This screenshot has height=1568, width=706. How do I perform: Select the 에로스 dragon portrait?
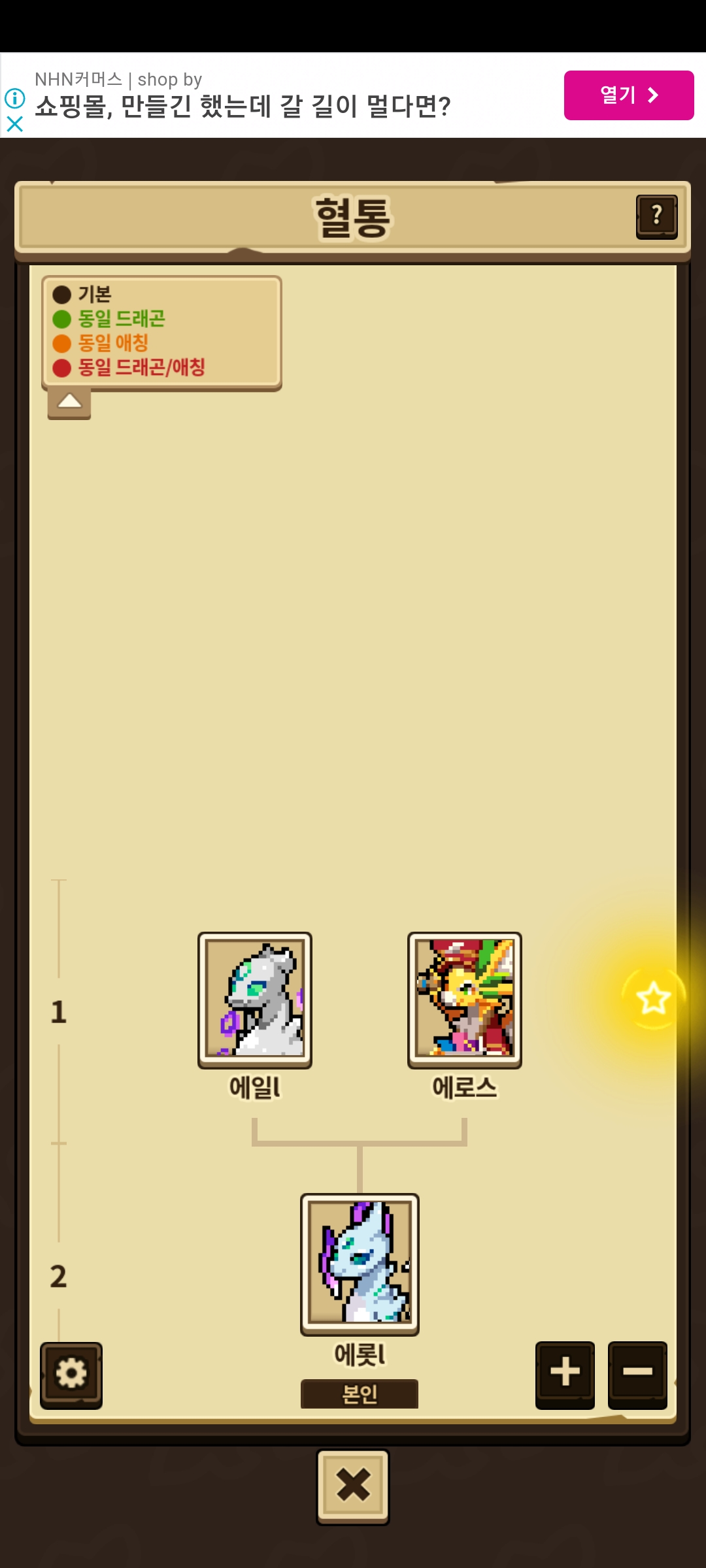click(x=465, y=1000)
